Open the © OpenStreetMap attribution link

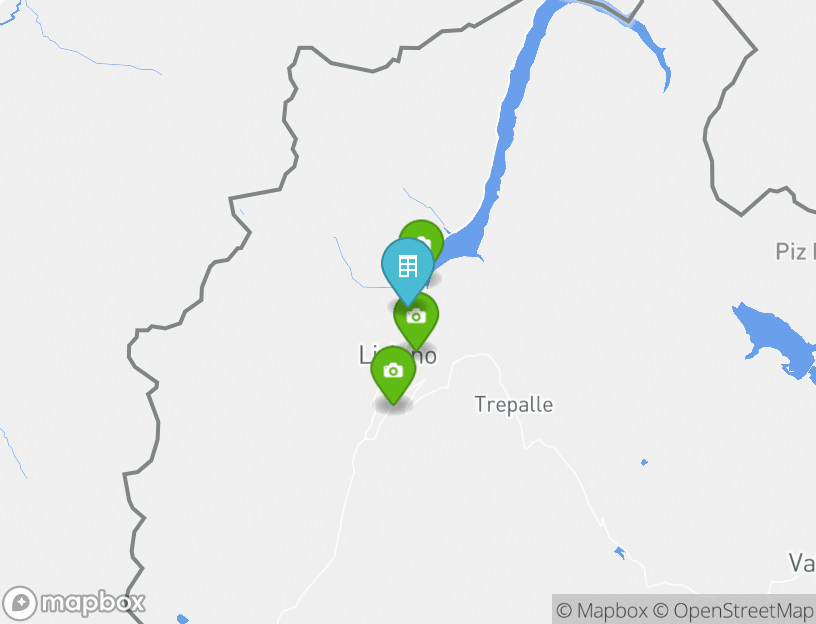click(x=733, y=610)
